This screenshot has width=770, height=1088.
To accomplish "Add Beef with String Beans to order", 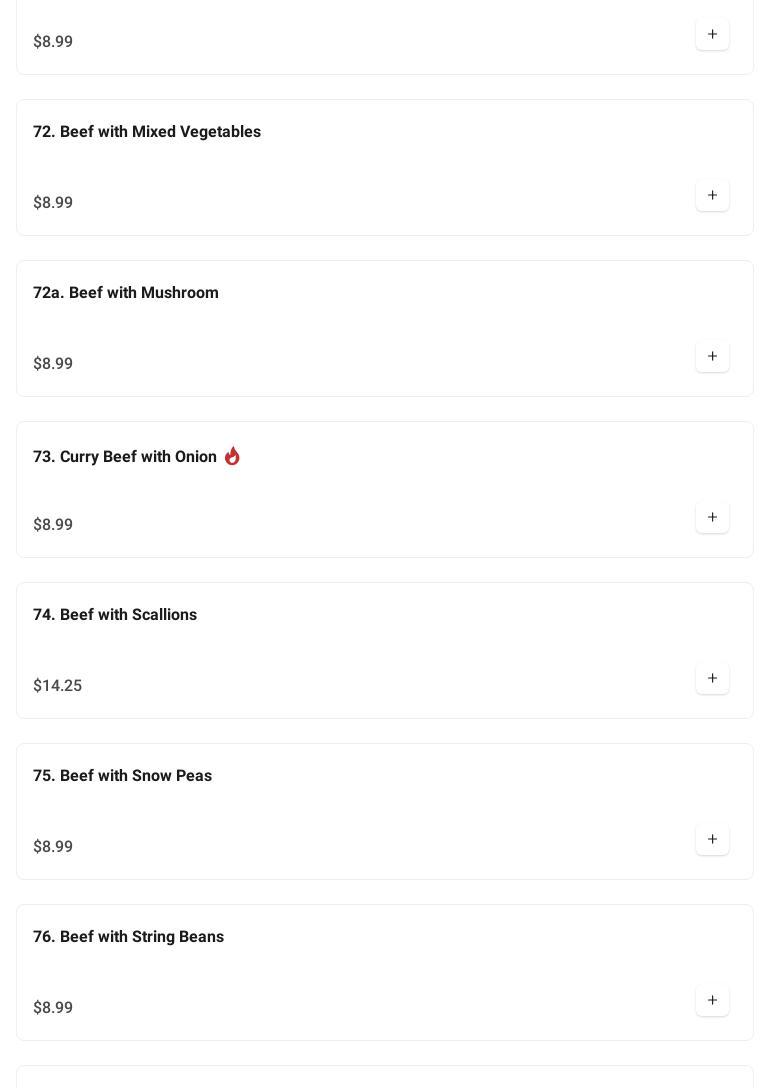I will pos(712,1001).
